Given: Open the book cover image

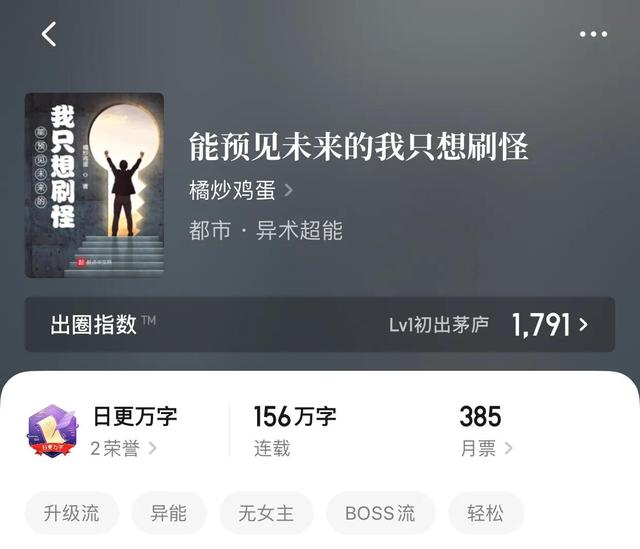Looking at the screenshot, I should [x=94, y=185].
